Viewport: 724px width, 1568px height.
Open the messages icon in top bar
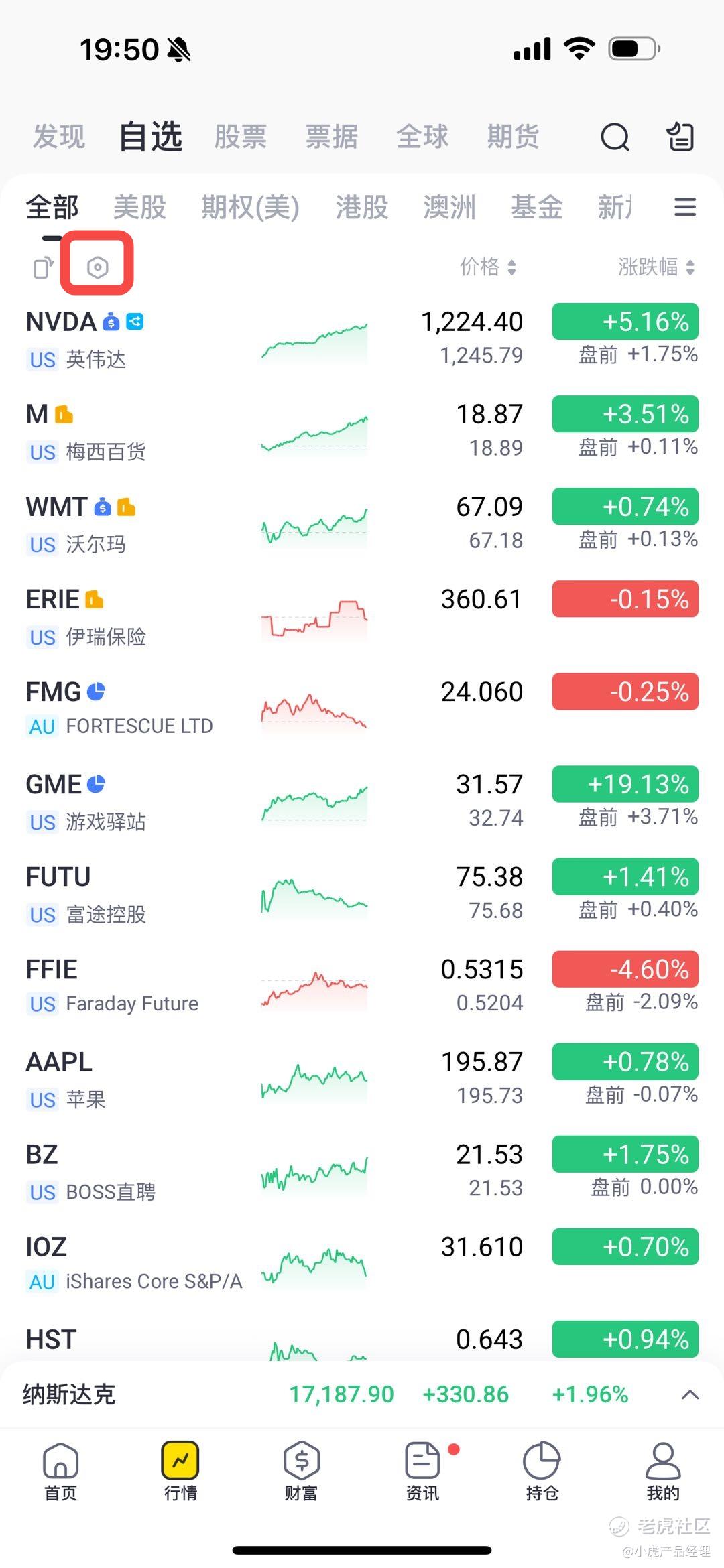(680, 137)
